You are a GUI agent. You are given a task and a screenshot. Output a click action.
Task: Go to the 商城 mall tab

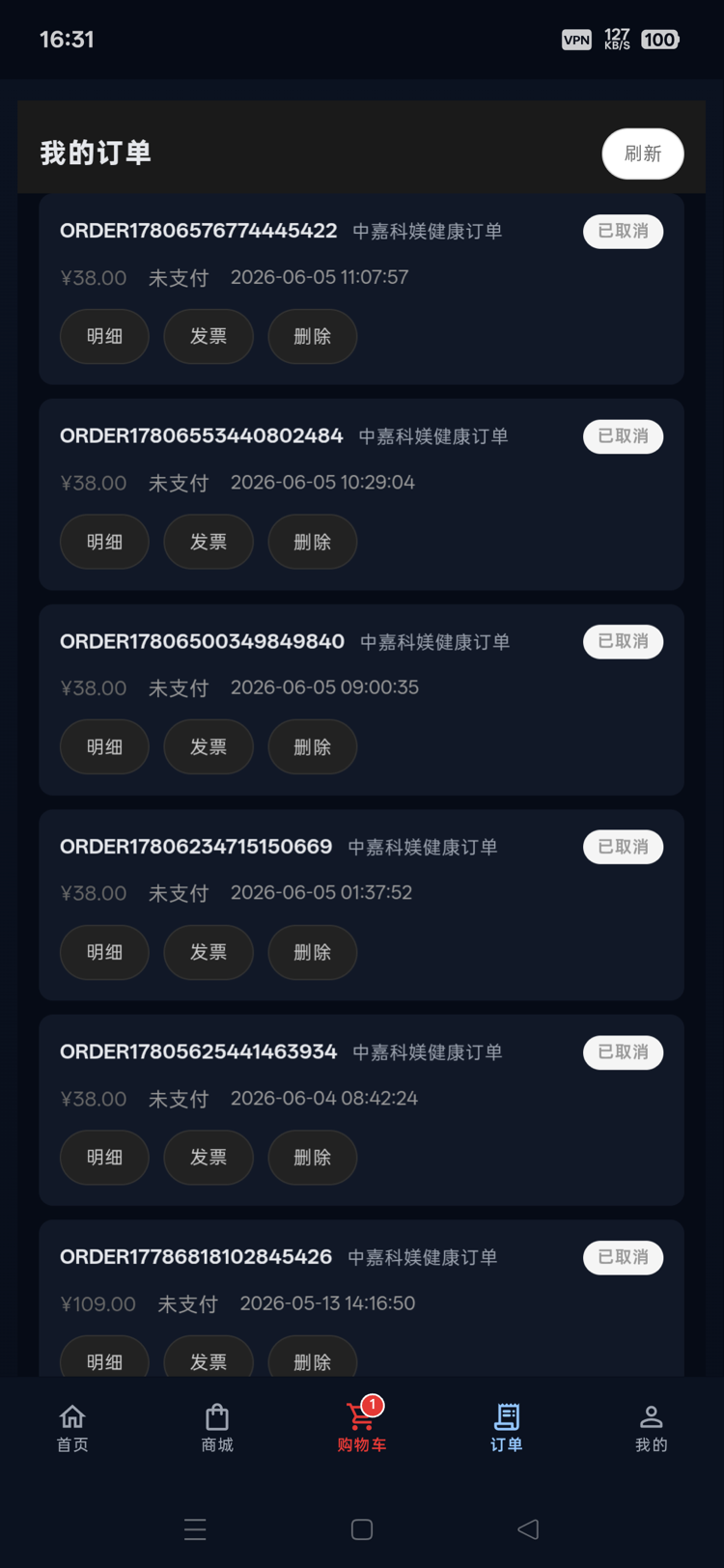217,1428
